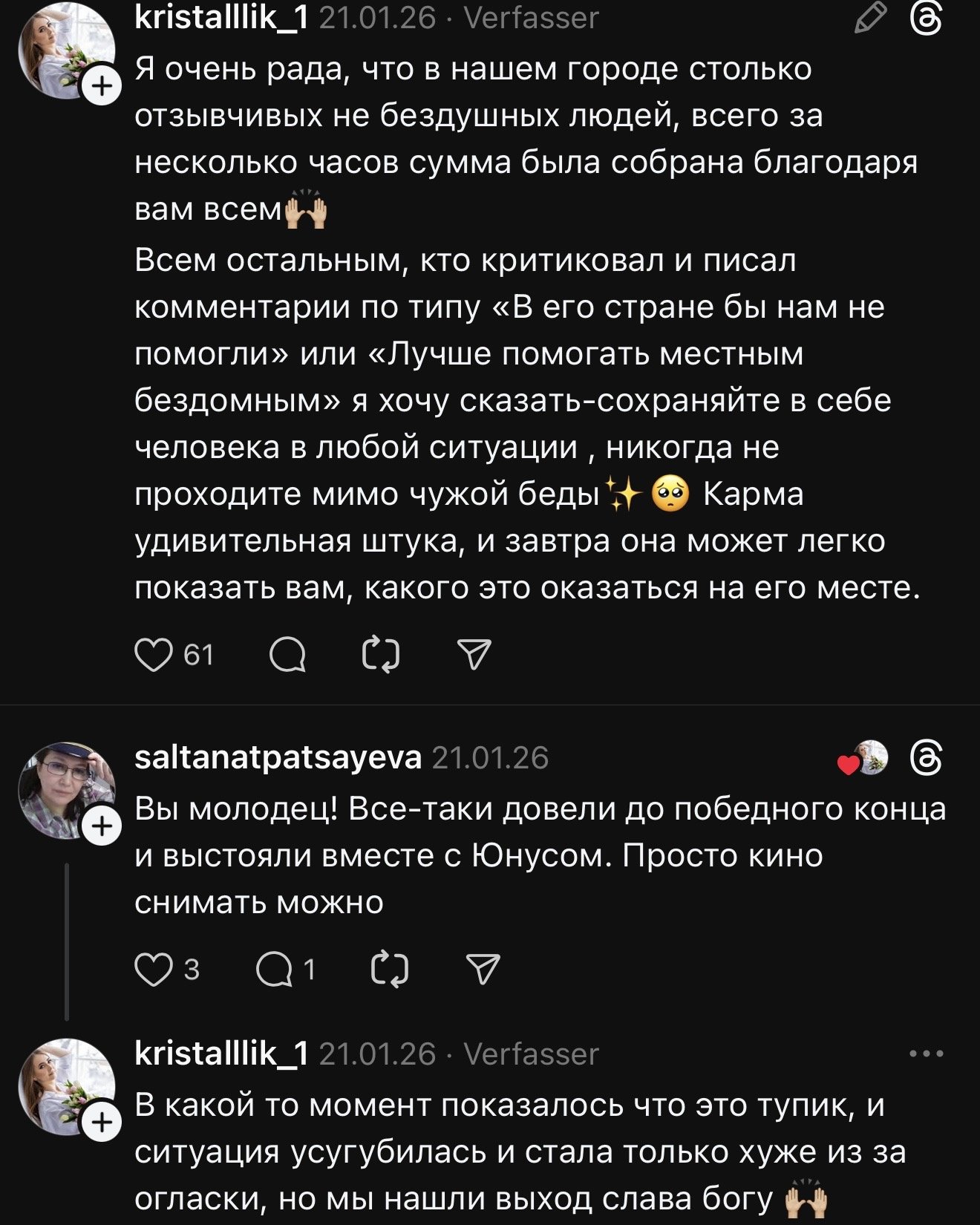Screen dimensions: 980x1225
Task: Open kristalllik_1's profile from top post username
Action: tap(221, 18)
